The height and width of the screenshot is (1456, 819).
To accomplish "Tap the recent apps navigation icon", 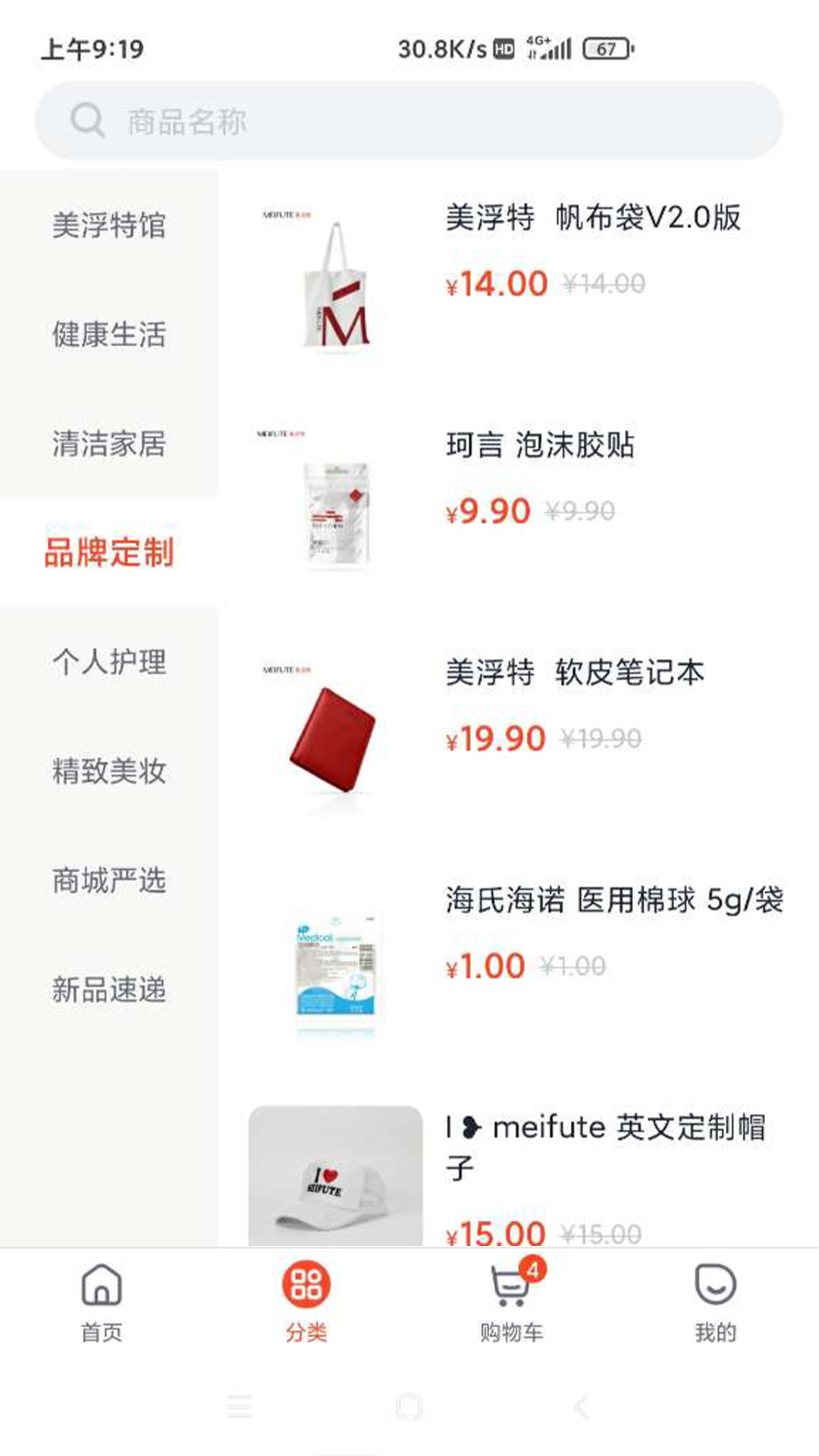I will pyautogui.click(x=240, y=1408).
